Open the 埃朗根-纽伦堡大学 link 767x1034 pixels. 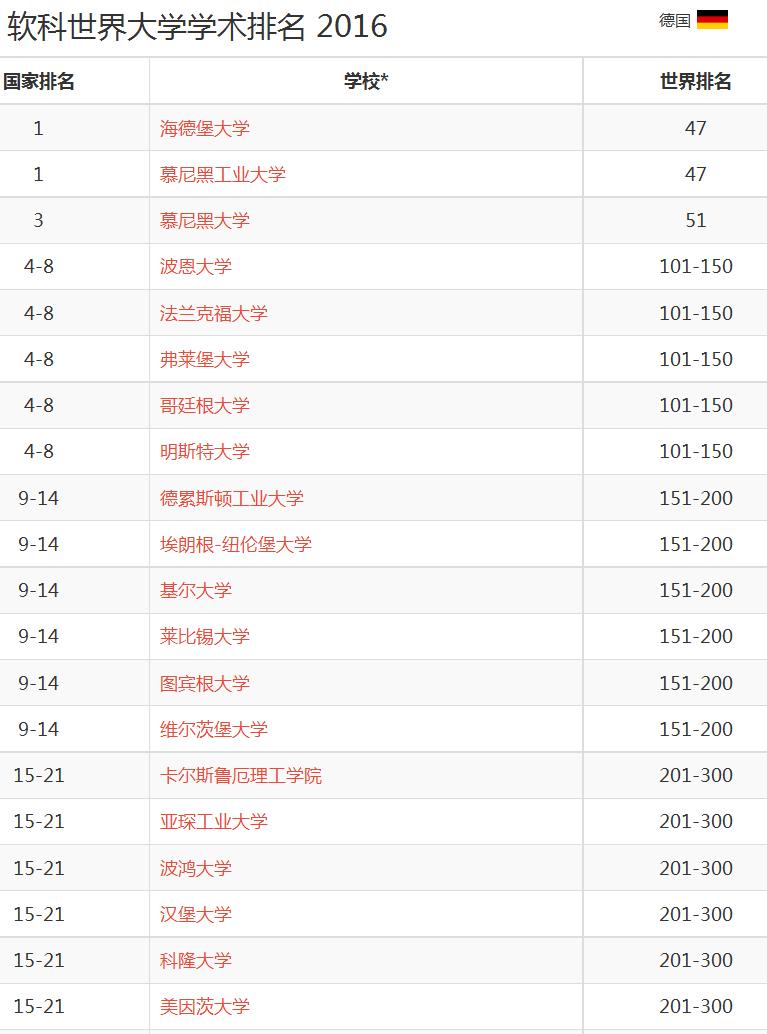point(235,544)
